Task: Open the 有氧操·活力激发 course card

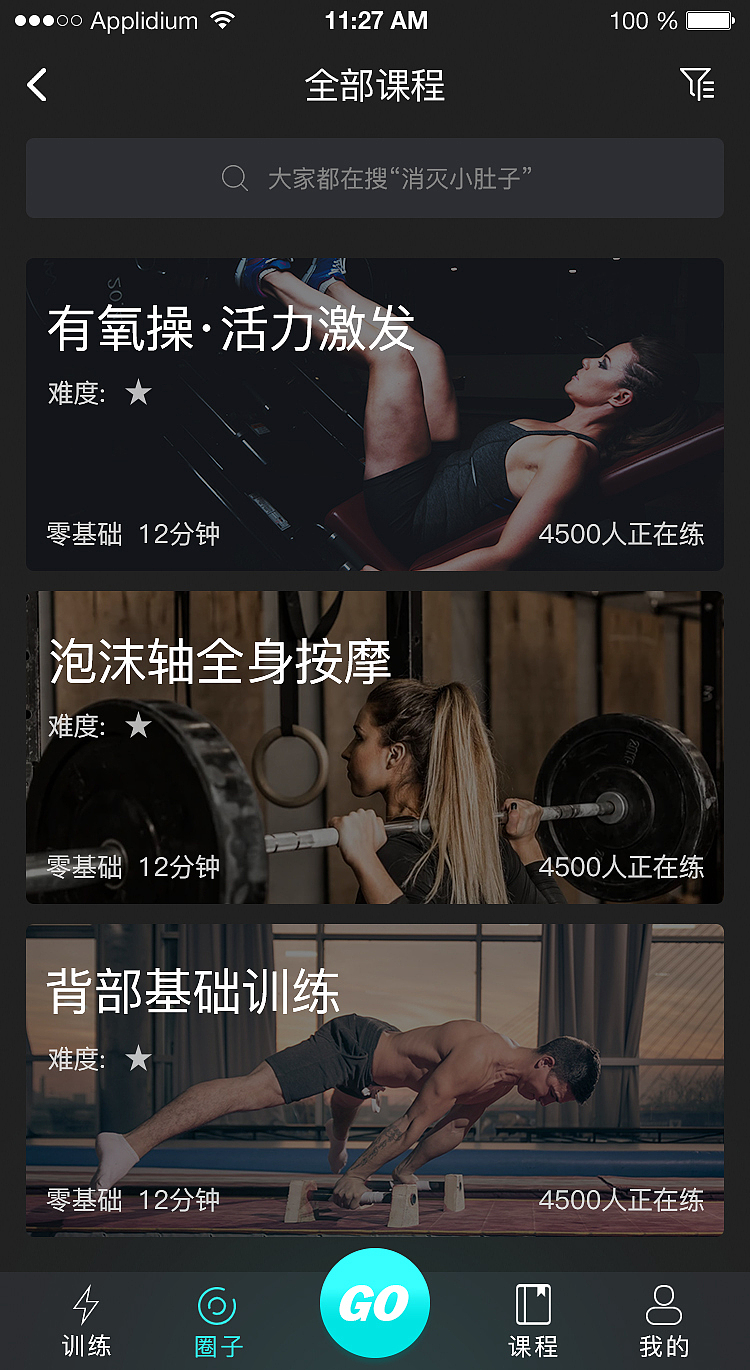Action: (x=375, y=413)
